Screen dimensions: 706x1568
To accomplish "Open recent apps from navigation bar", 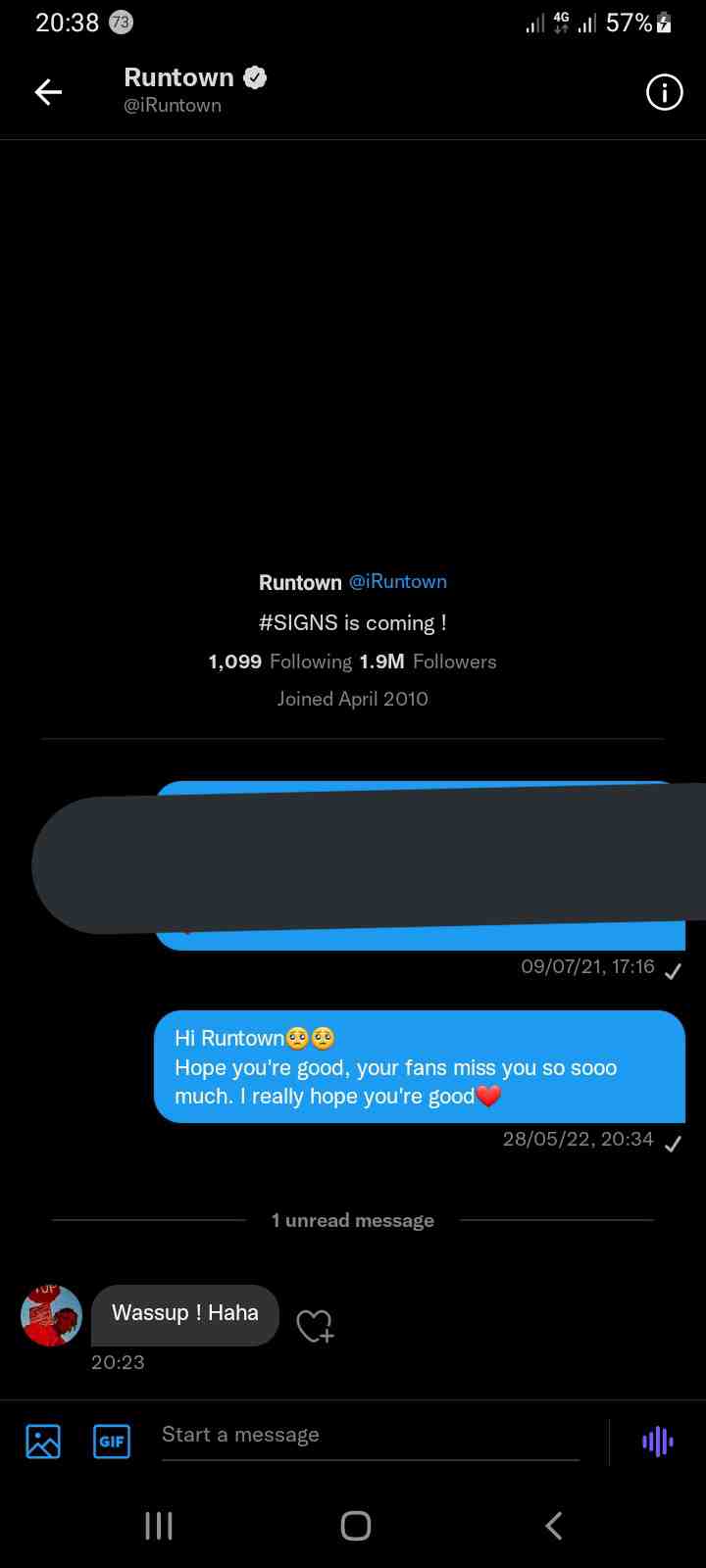I will click(159, 1526).
